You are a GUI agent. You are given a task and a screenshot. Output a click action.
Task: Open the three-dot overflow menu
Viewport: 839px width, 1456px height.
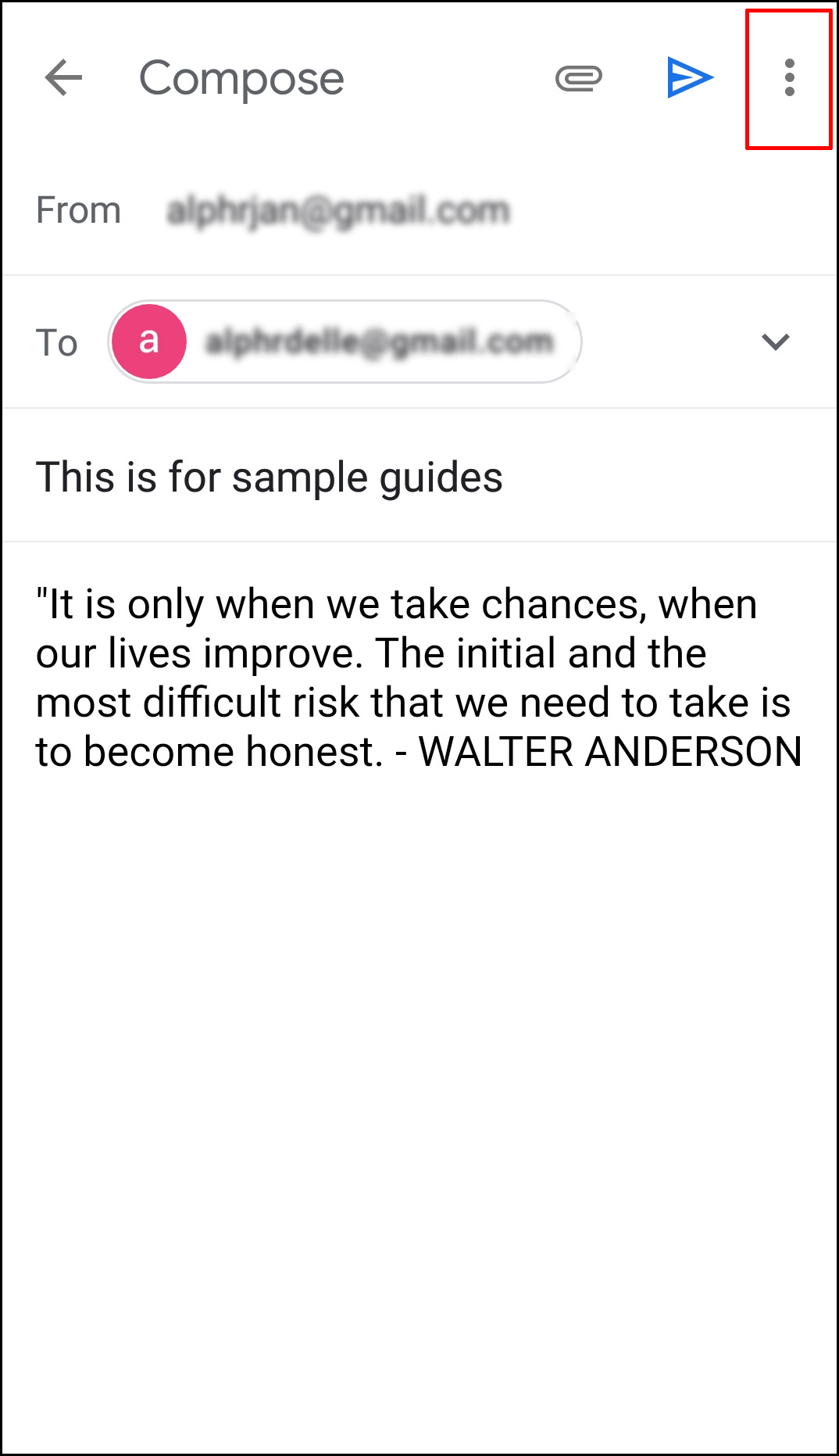pos(789,78)
